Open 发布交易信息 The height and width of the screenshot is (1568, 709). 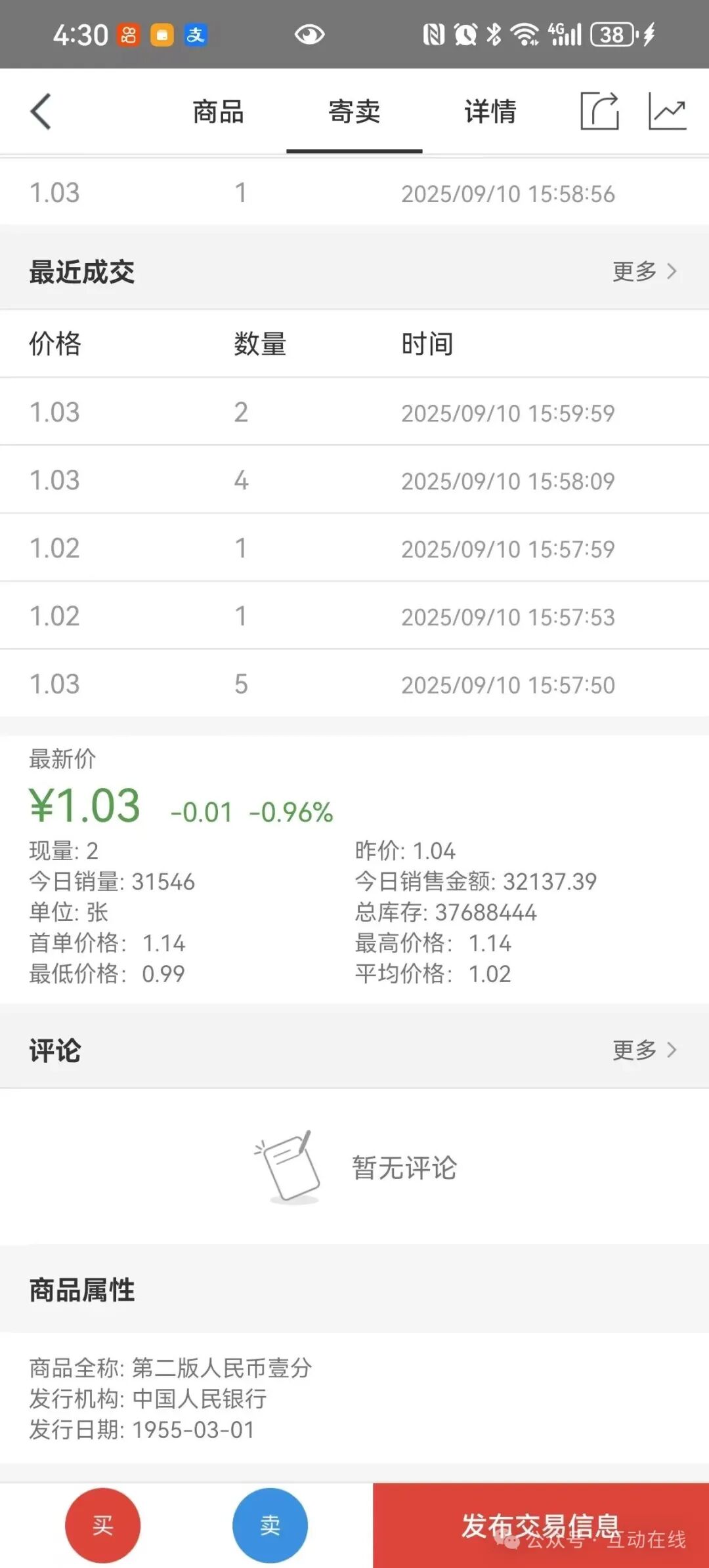540,1525
